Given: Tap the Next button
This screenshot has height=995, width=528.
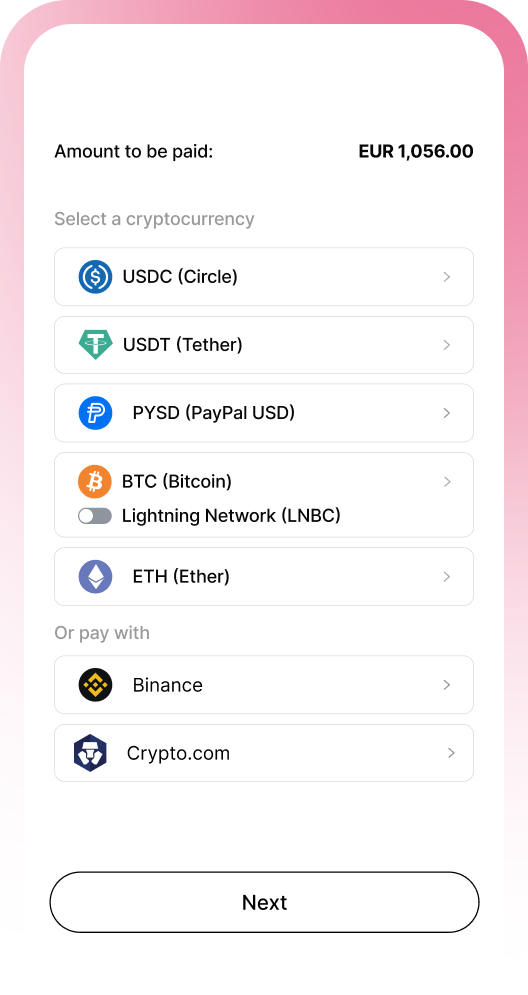Looking at the screenshot, I should pos(264,902).
